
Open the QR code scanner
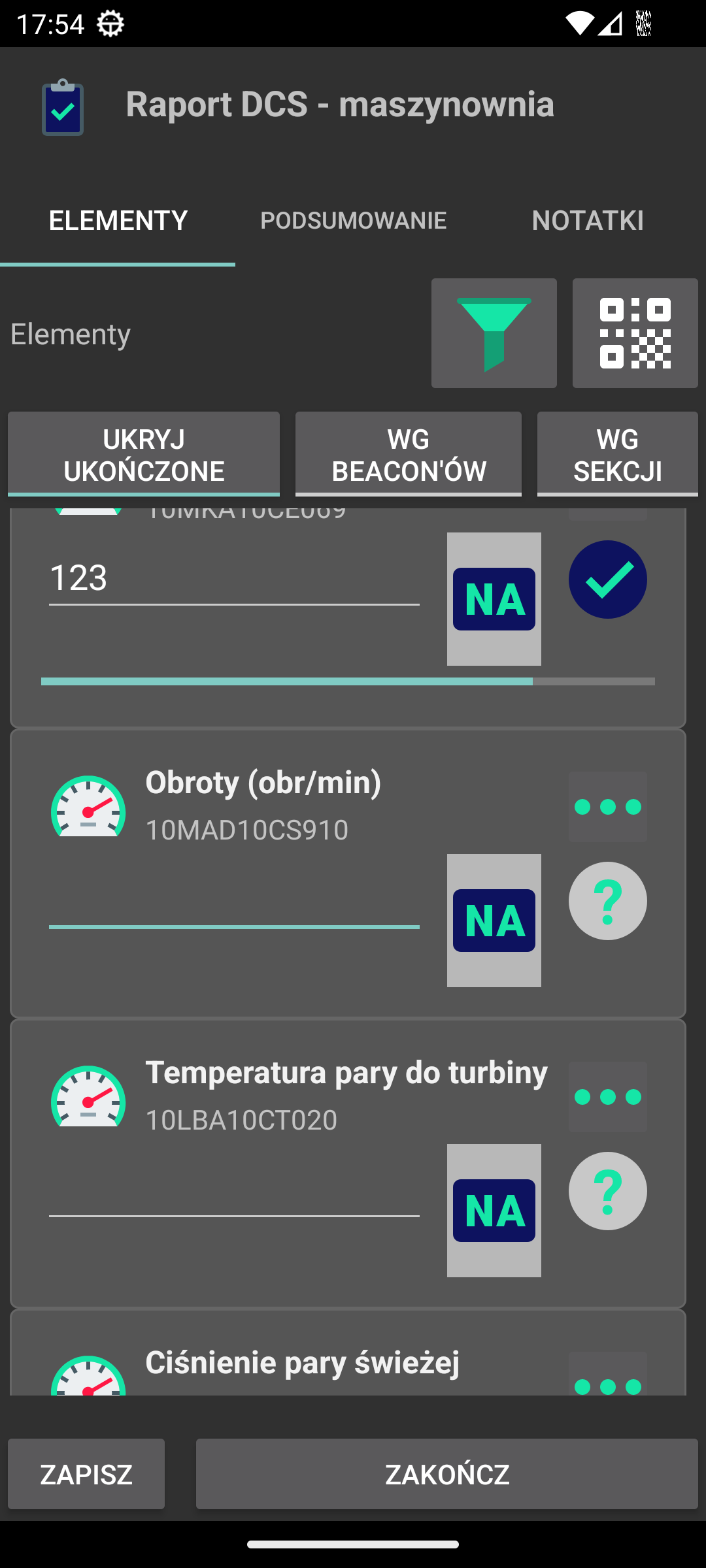[x=635, y=333]
